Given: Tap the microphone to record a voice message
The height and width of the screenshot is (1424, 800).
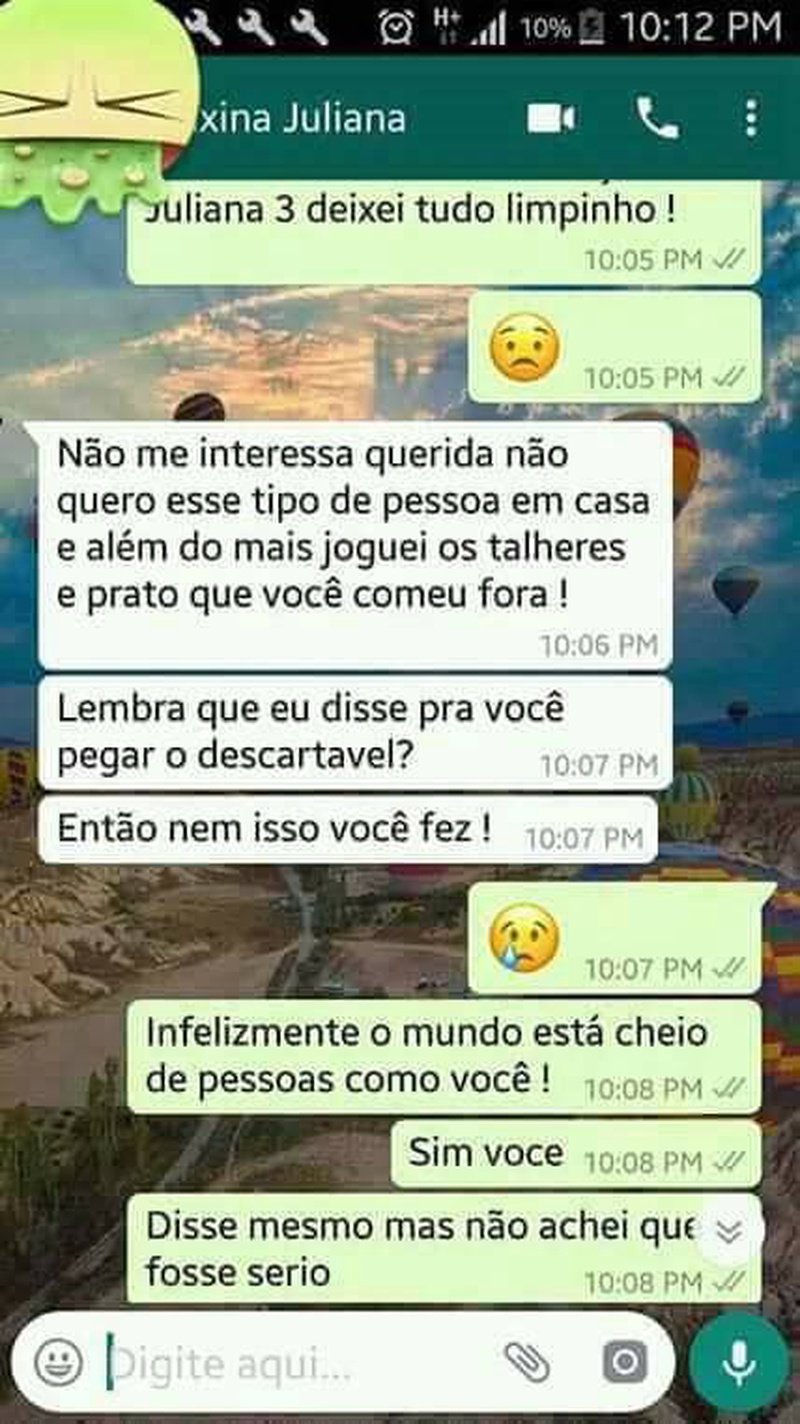Looking at the screenshot, I should 740,1362.
